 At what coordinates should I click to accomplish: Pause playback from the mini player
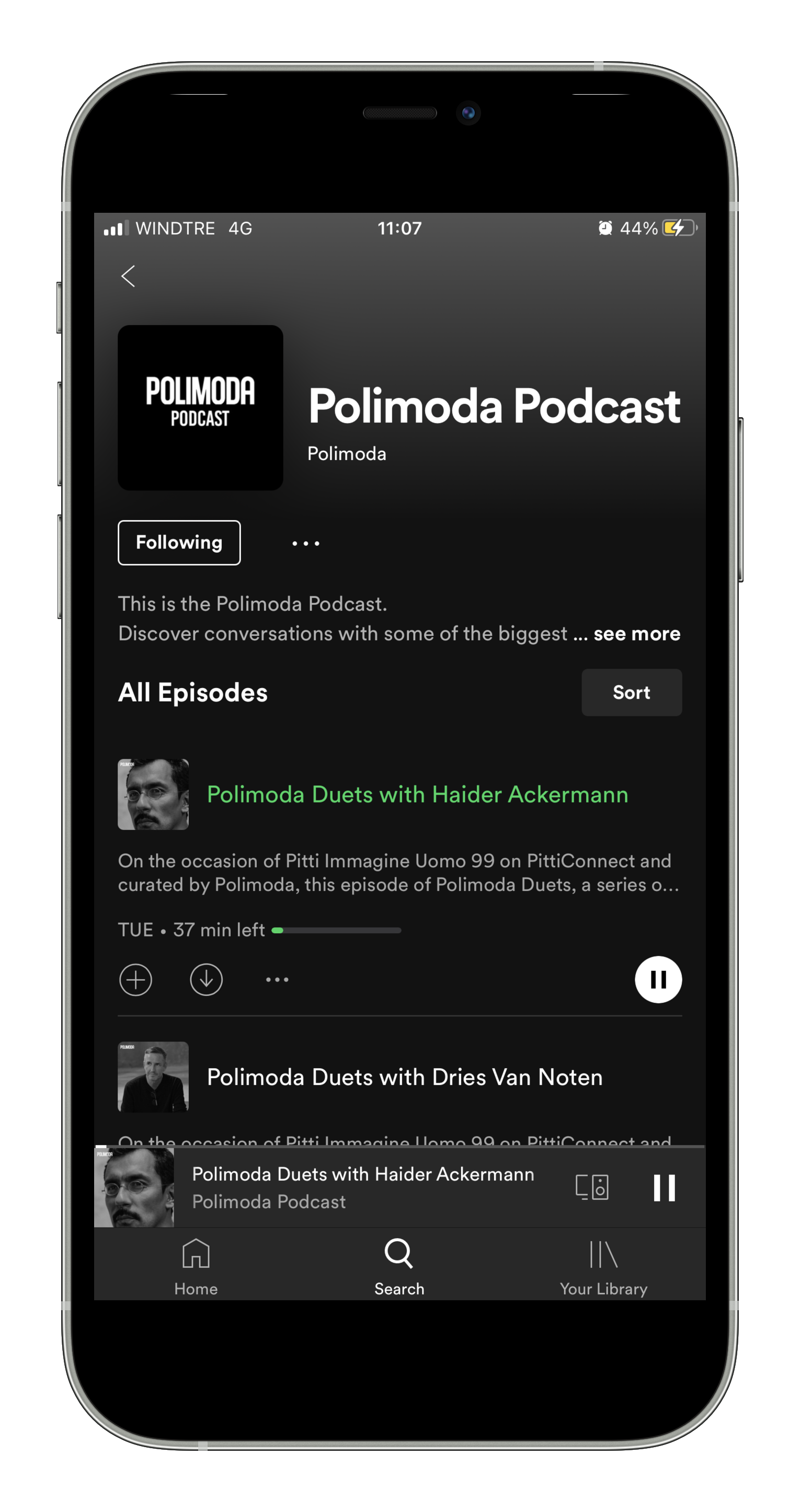[664, 1187]
